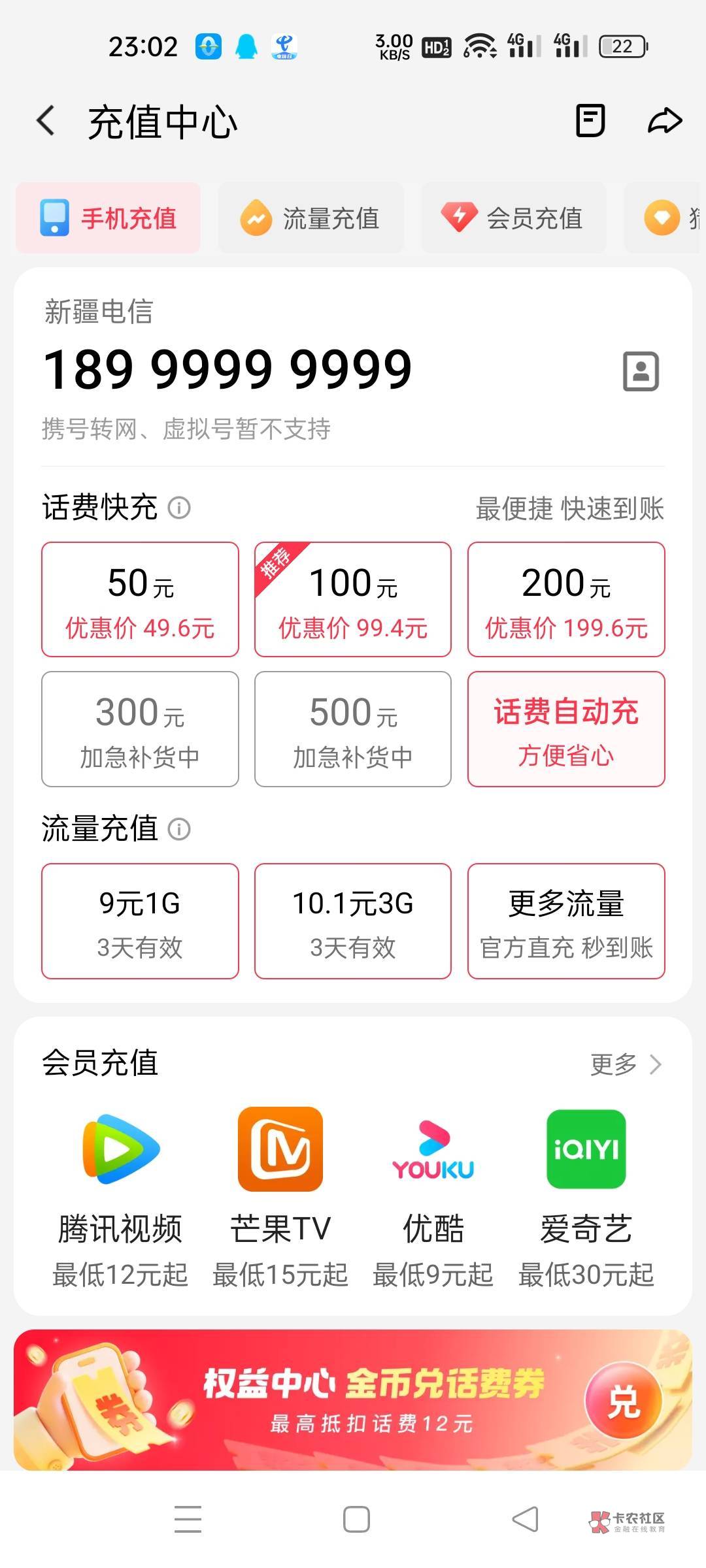This screenshot has width=706, height=1568.
Task: Open the 会员充值 tab
Action: click(514, 218)
